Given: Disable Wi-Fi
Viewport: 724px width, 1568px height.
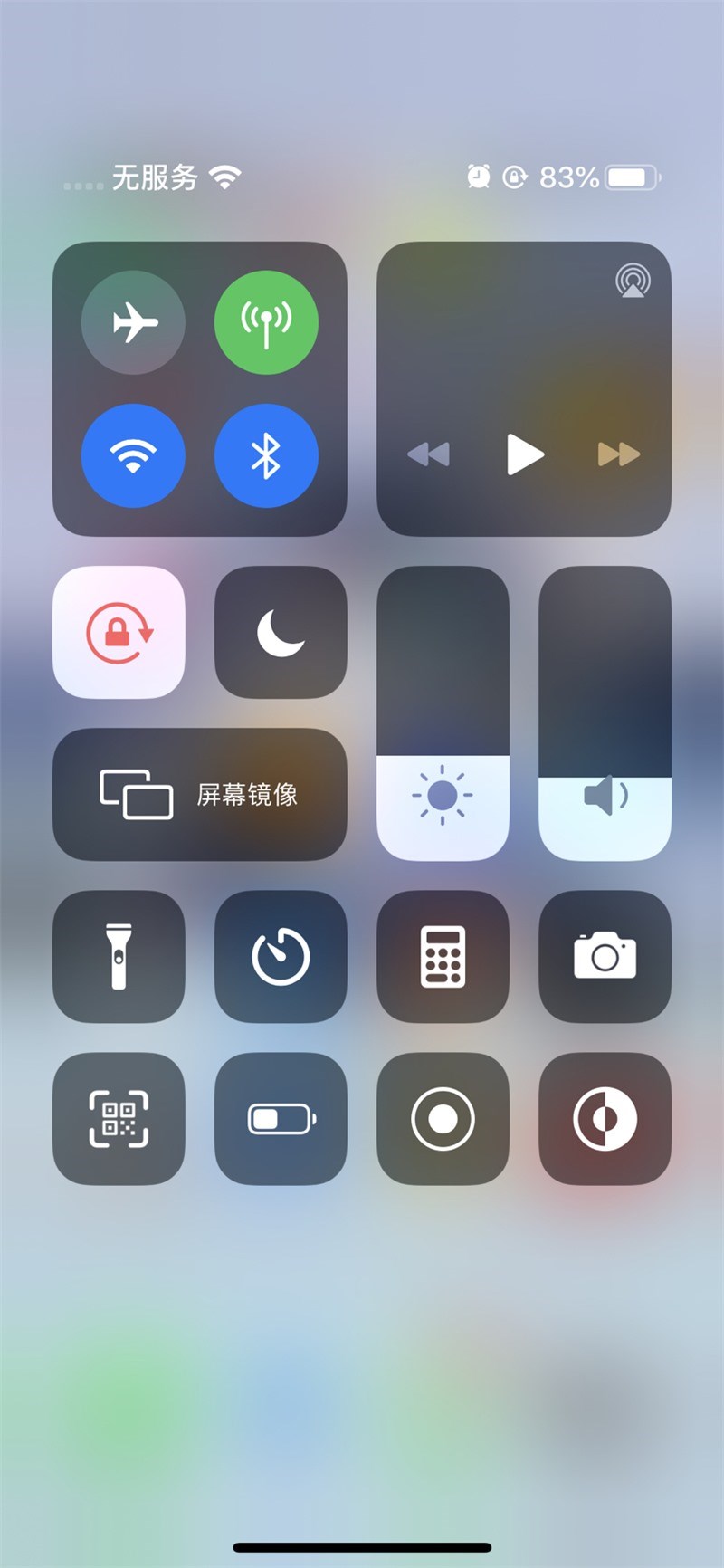Looking at the screenshot, I should [133, 455].
